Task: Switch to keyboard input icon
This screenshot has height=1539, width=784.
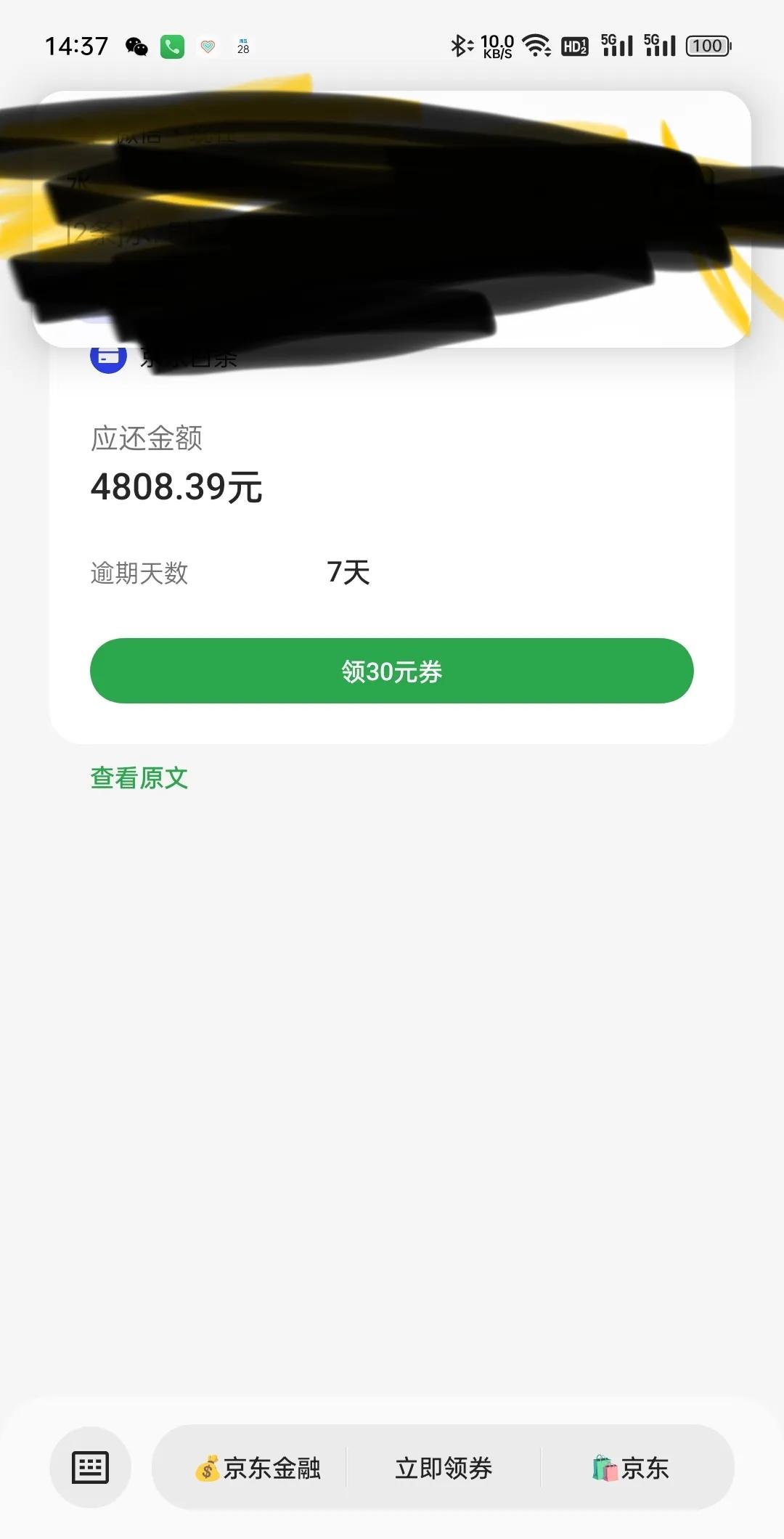Action: tap(90, 1467)
